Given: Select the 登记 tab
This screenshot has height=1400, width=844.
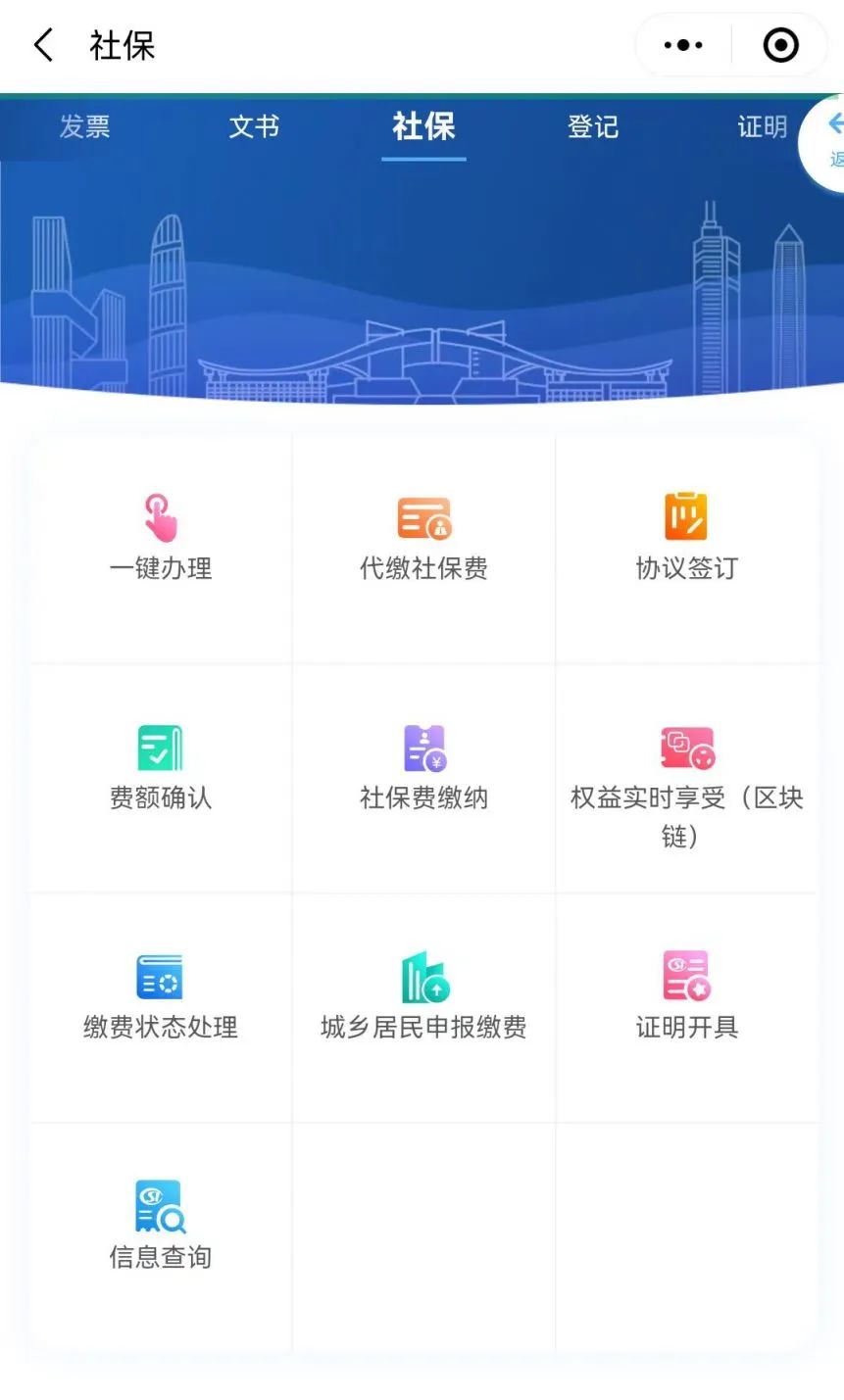Looking at the screenshot, I should pos(593,126).
